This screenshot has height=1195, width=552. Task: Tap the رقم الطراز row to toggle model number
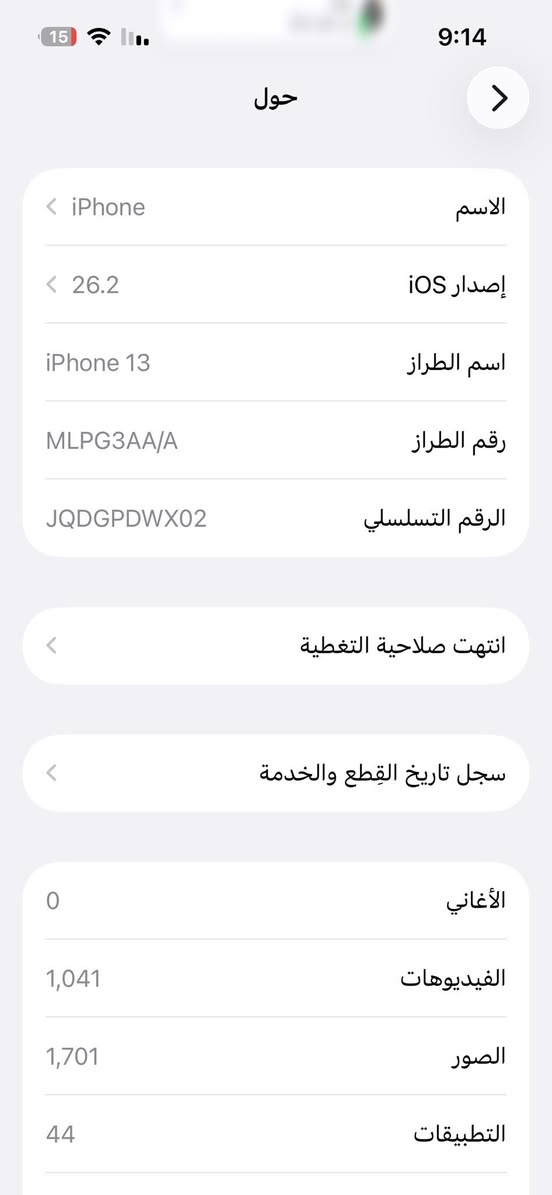pyautogui.click(x=276, y=441)
